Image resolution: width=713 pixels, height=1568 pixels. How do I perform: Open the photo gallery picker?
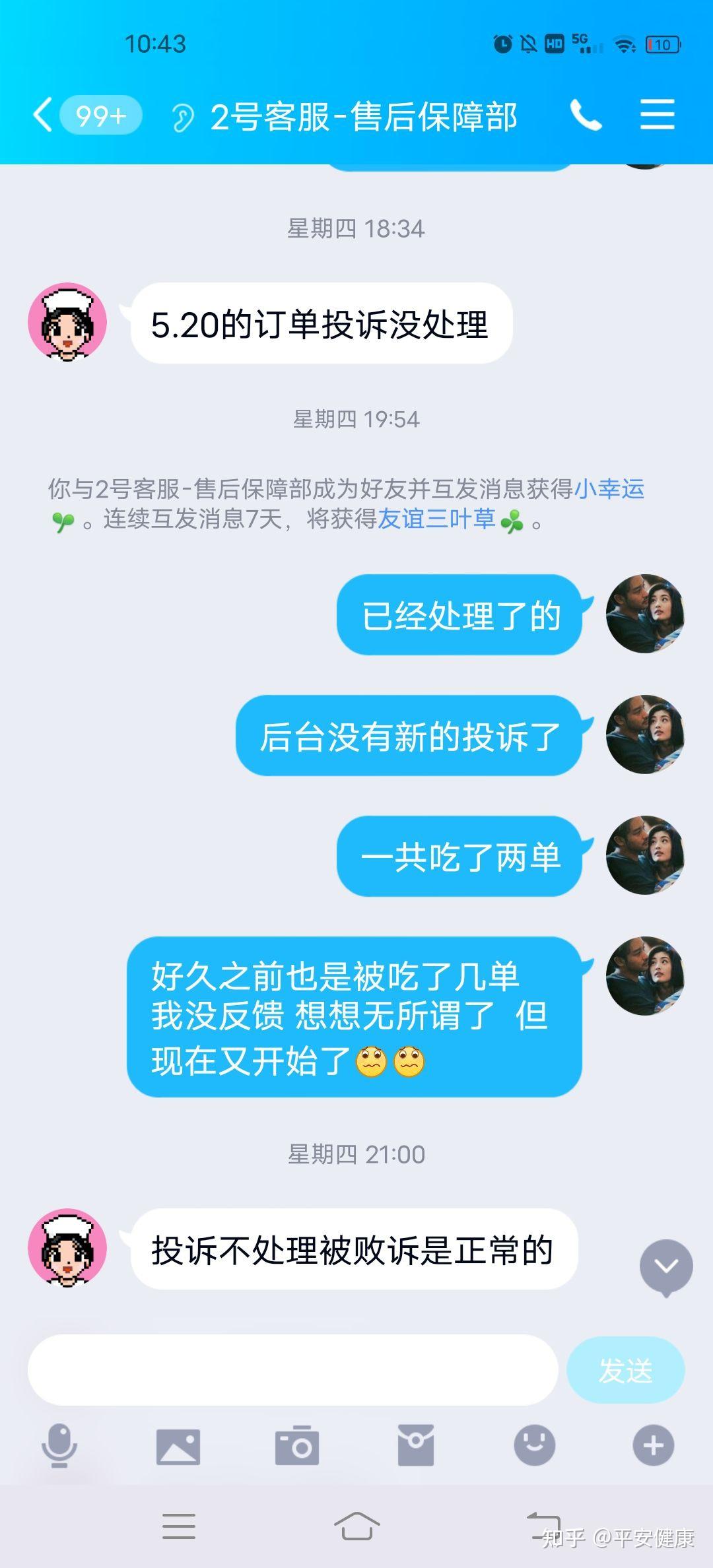click(178, 1446)
